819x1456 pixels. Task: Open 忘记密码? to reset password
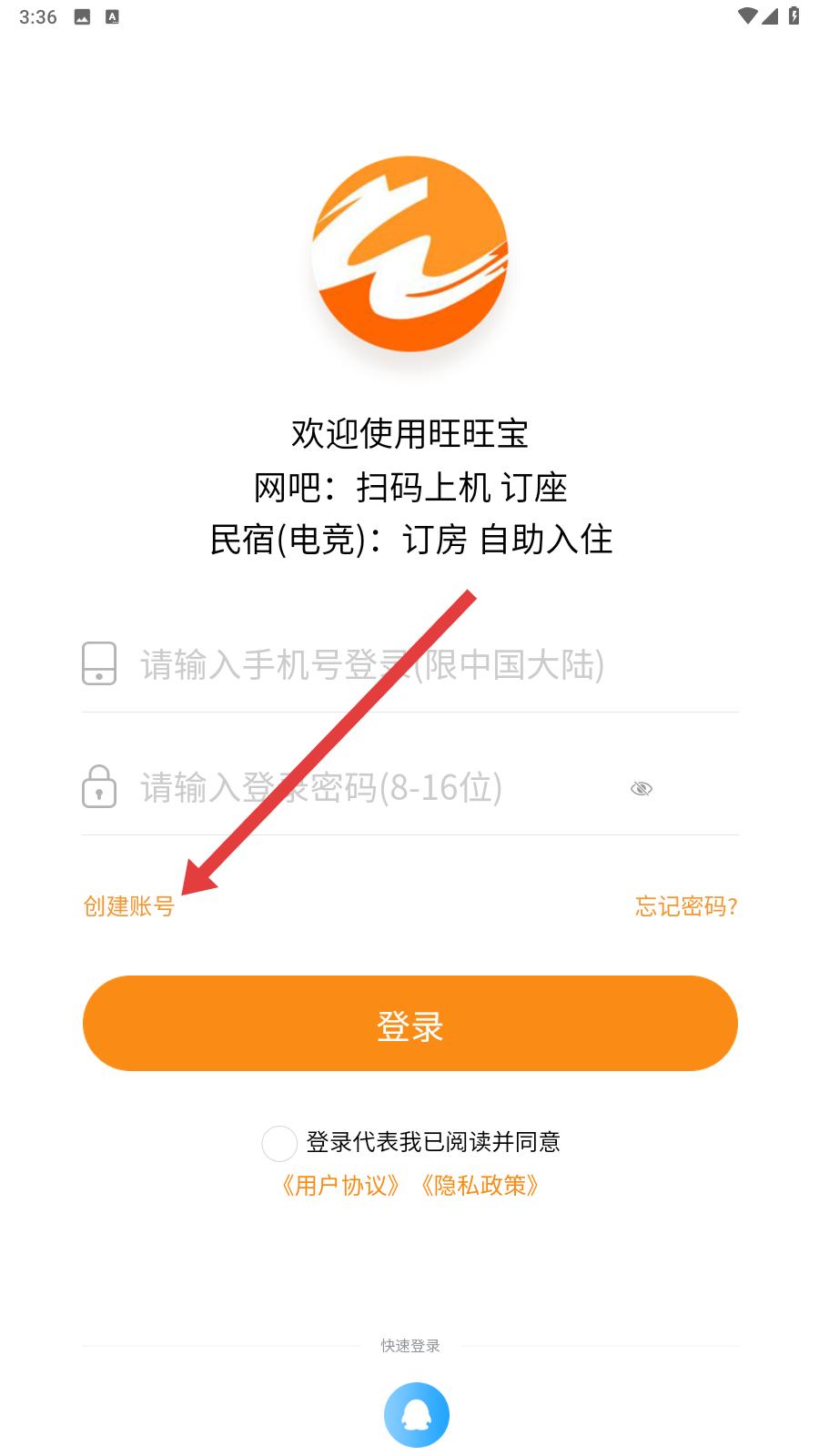tap(686, 906)
